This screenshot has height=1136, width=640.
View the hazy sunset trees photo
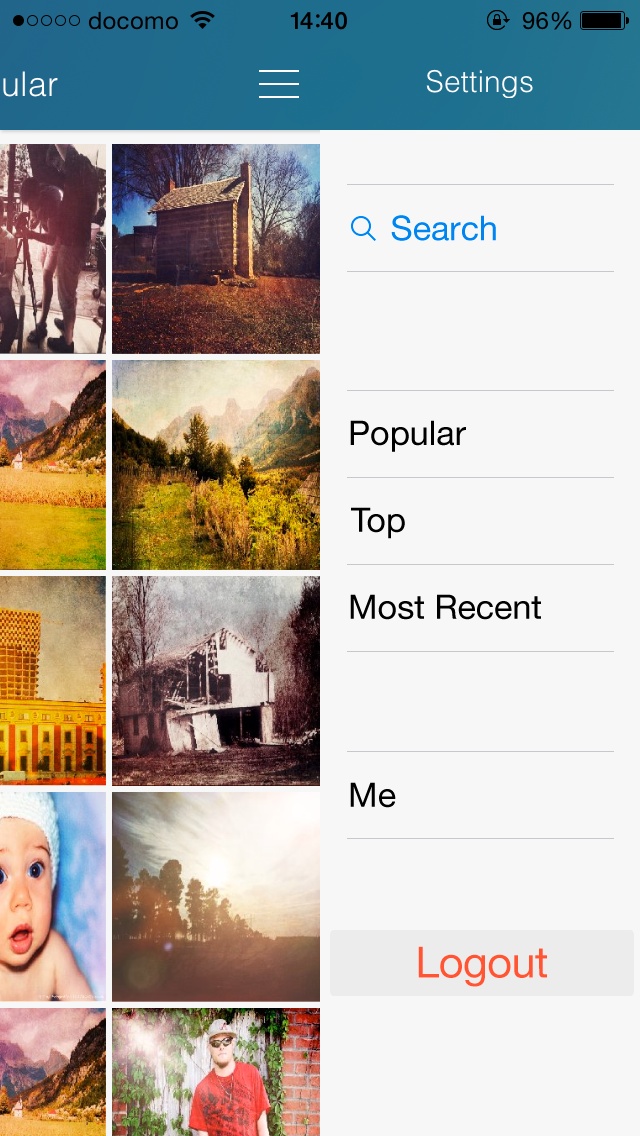[x=216, y=897]
